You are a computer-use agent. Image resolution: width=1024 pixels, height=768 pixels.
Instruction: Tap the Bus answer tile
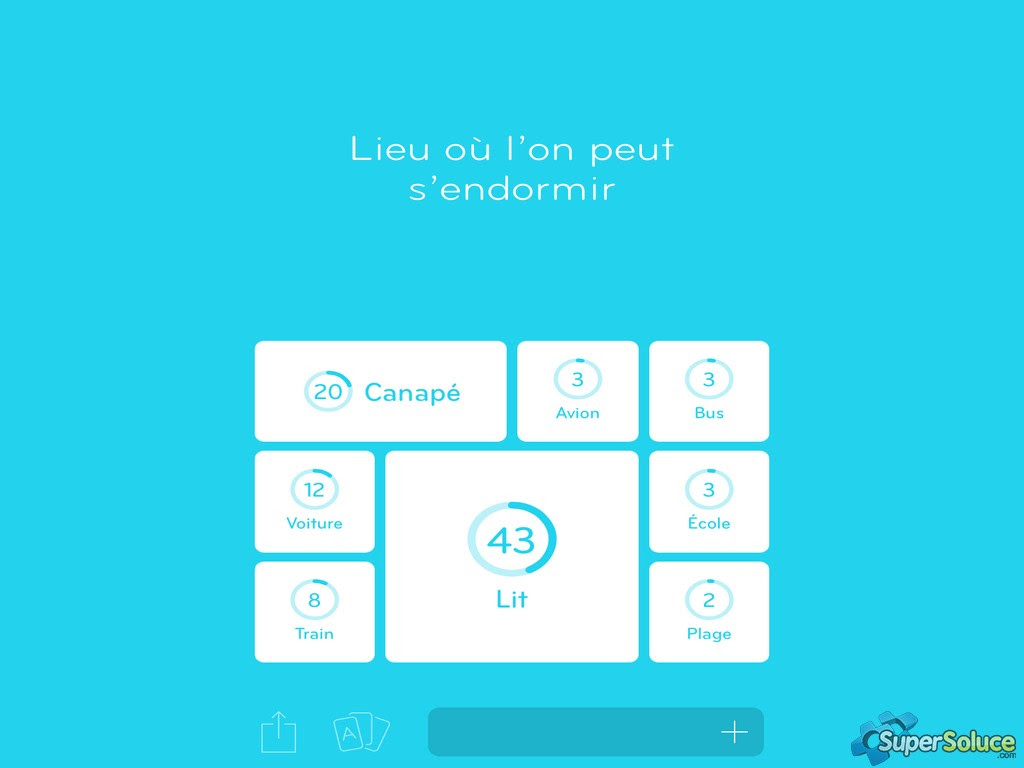708,391
